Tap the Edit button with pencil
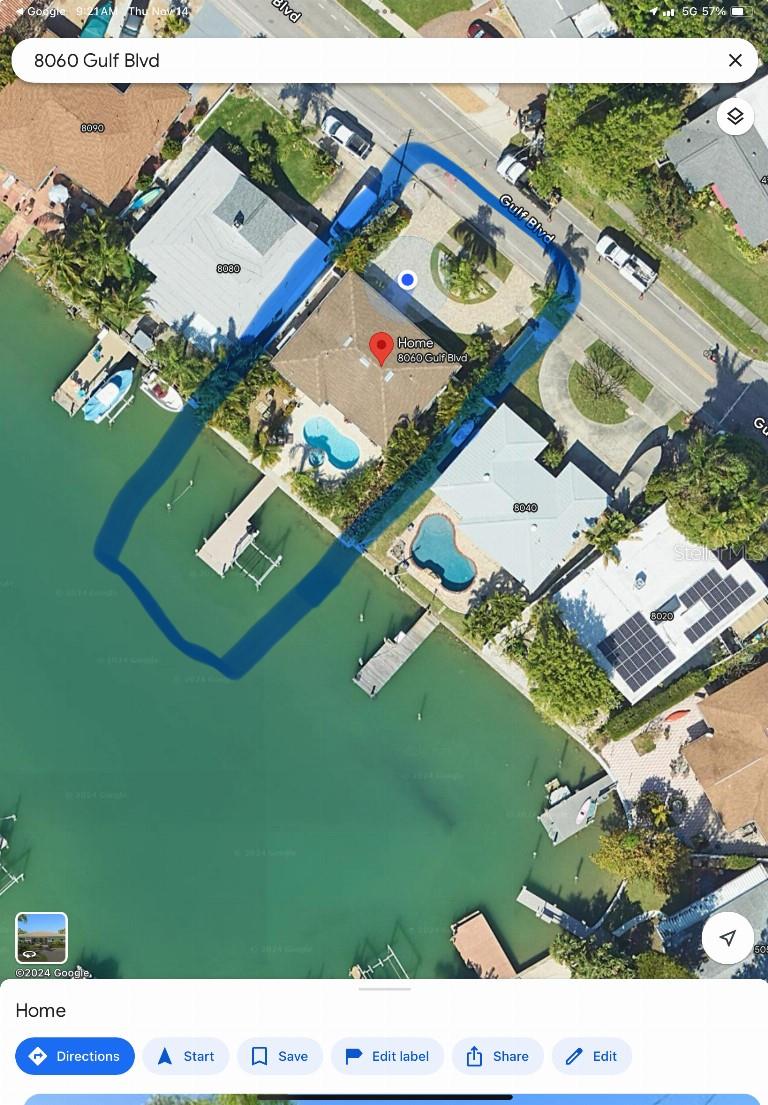This screenshot has height=1105, width=768. tap(591, 1056)
